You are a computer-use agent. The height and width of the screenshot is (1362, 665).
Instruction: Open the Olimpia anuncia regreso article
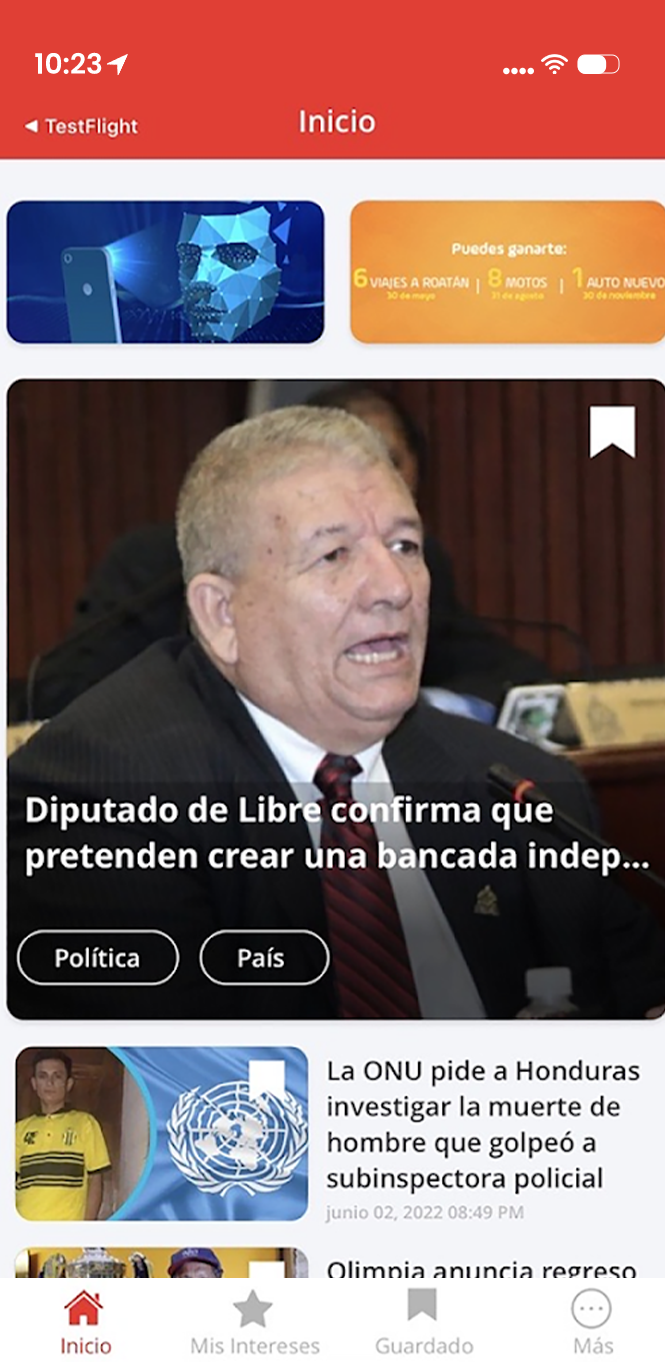click(x=481, y=1270)
